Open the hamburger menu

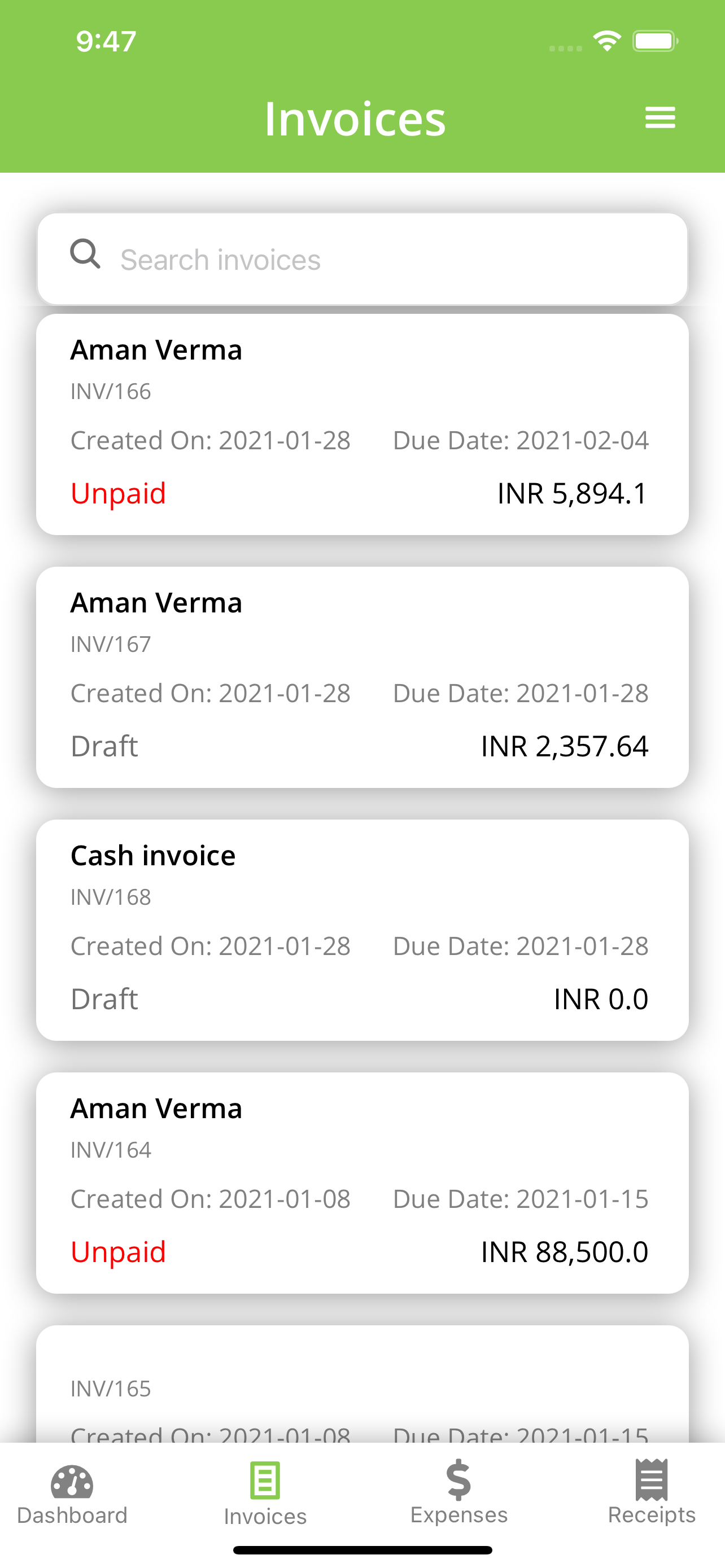click(x=660, y=117)
